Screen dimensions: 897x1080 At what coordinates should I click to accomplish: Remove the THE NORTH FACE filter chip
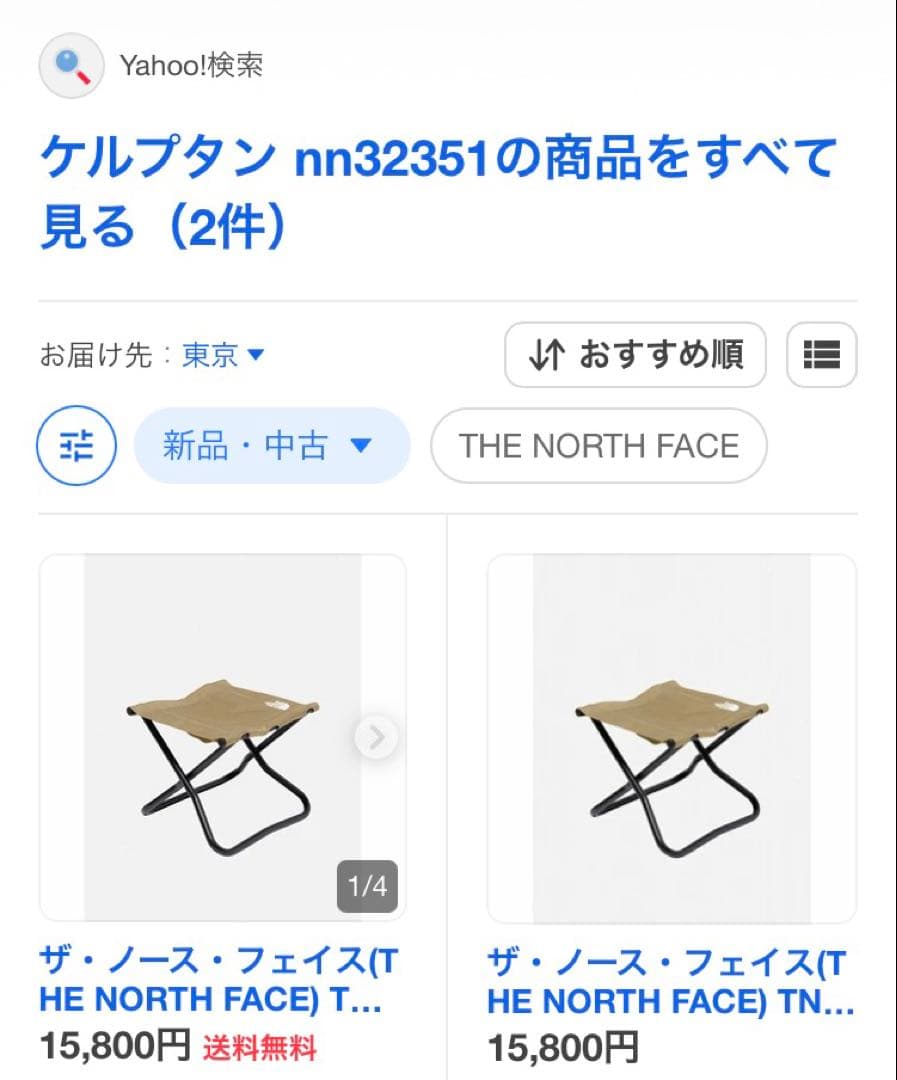coord(597,446)
